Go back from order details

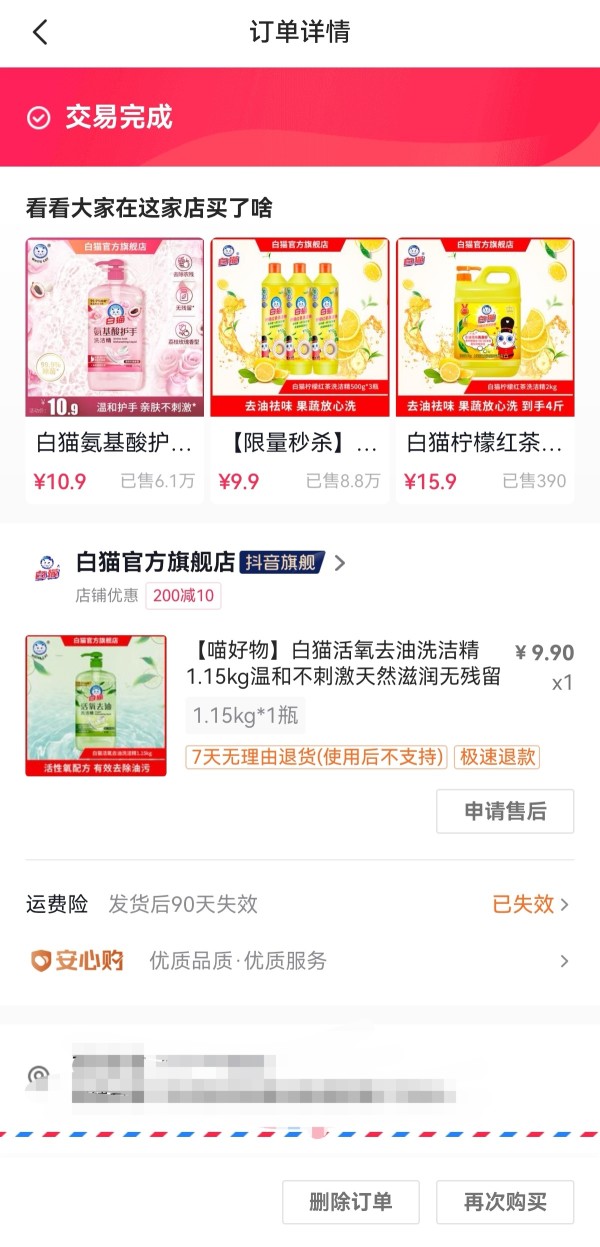tap(40, 32)
